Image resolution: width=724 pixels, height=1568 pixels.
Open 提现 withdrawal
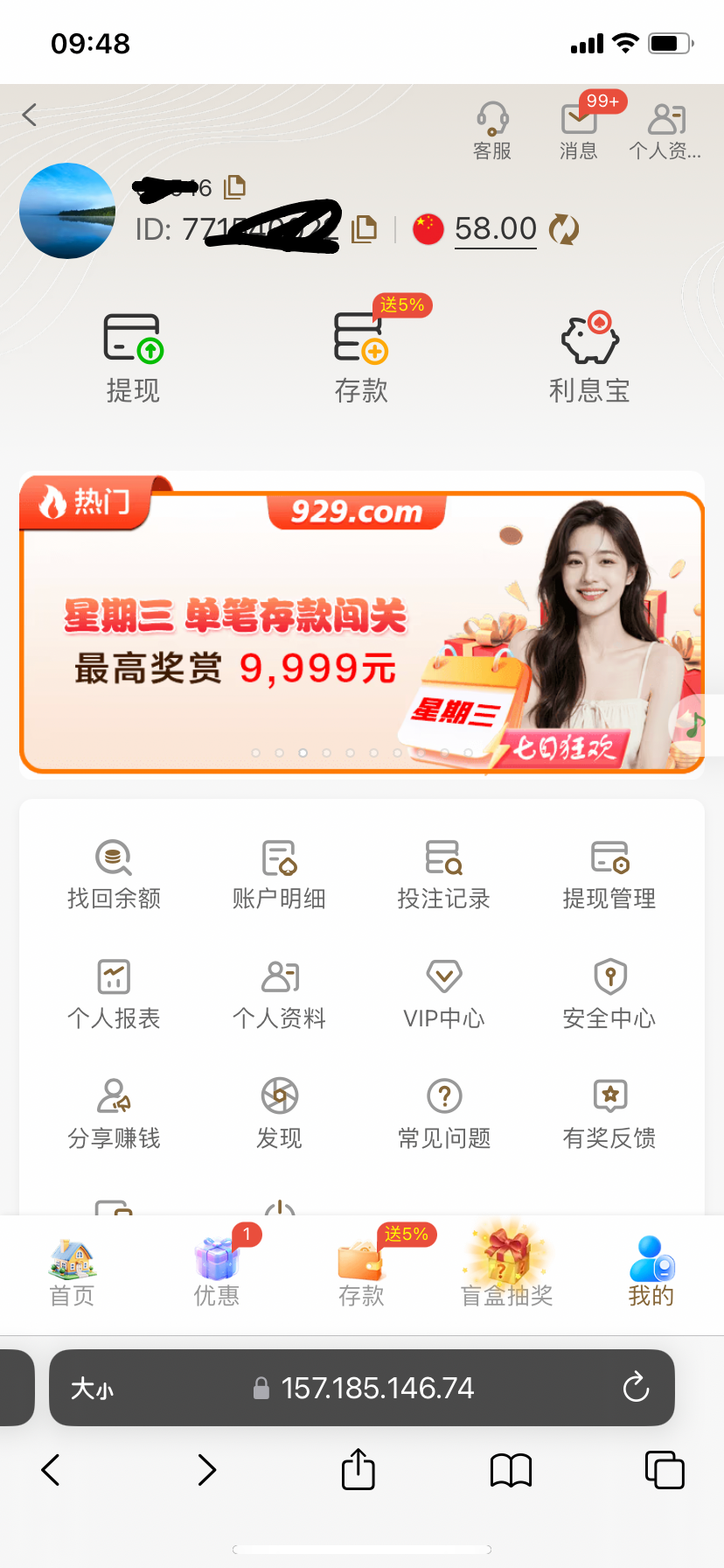[x=133, y=359]
